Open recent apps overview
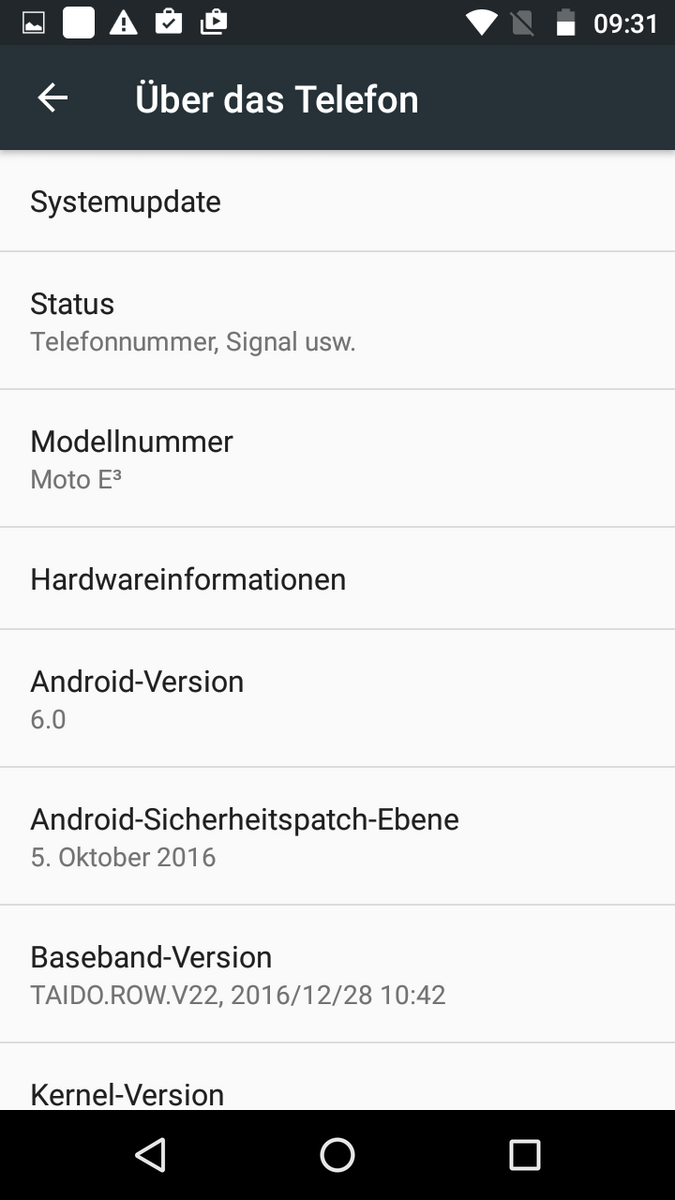The image size is (675, 1200). point(524,1155)
